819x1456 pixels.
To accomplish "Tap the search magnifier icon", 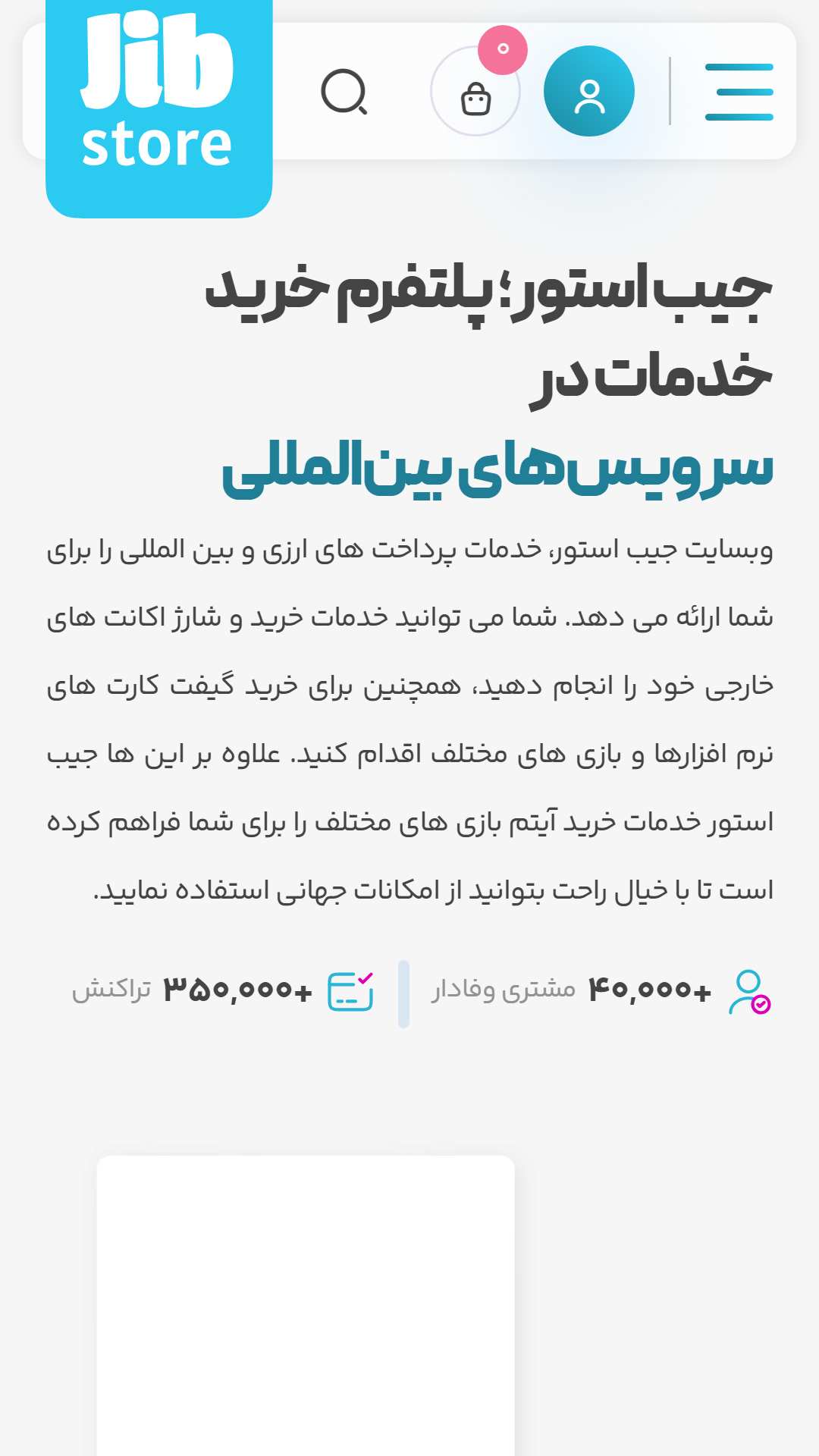I will 344,93.
